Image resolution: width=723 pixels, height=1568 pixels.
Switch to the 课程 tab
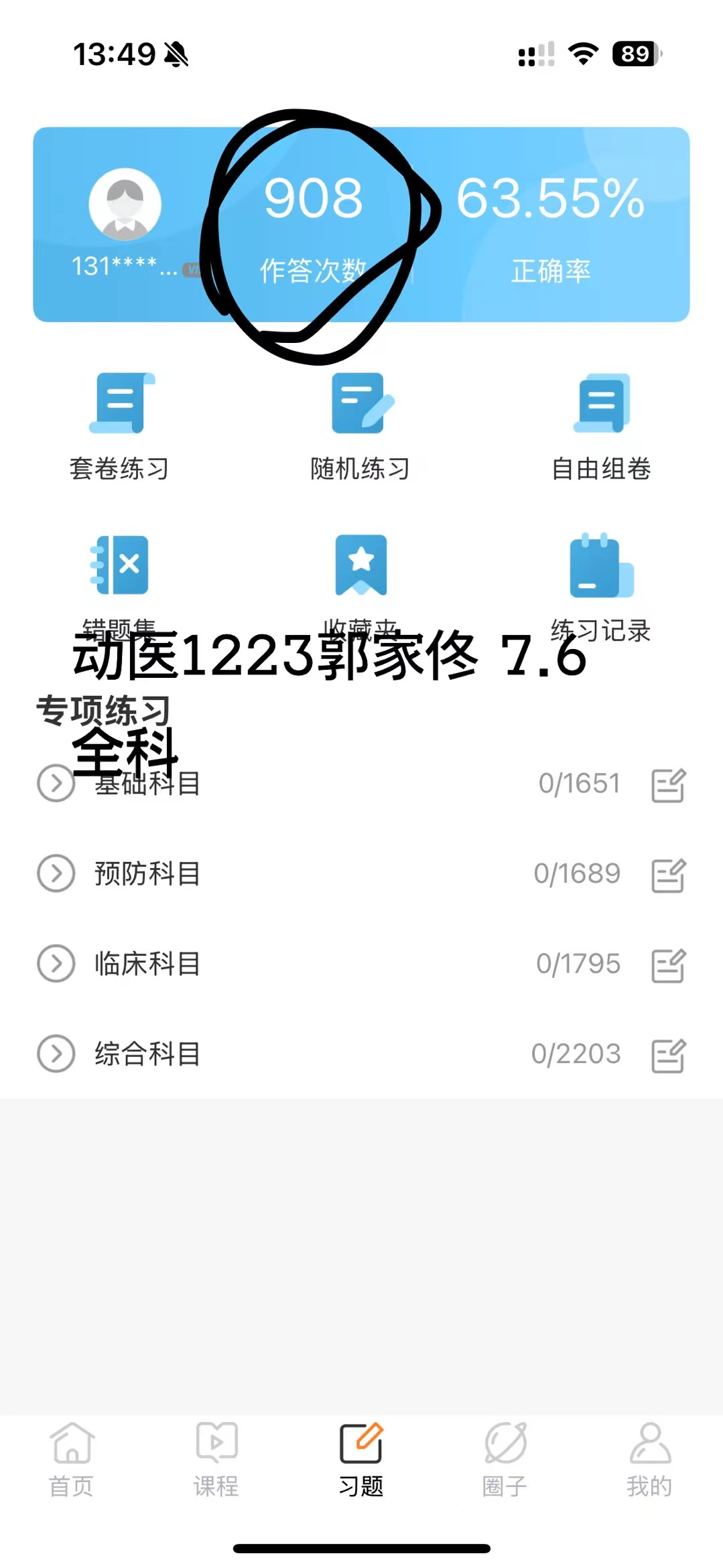coord(216,1460)
